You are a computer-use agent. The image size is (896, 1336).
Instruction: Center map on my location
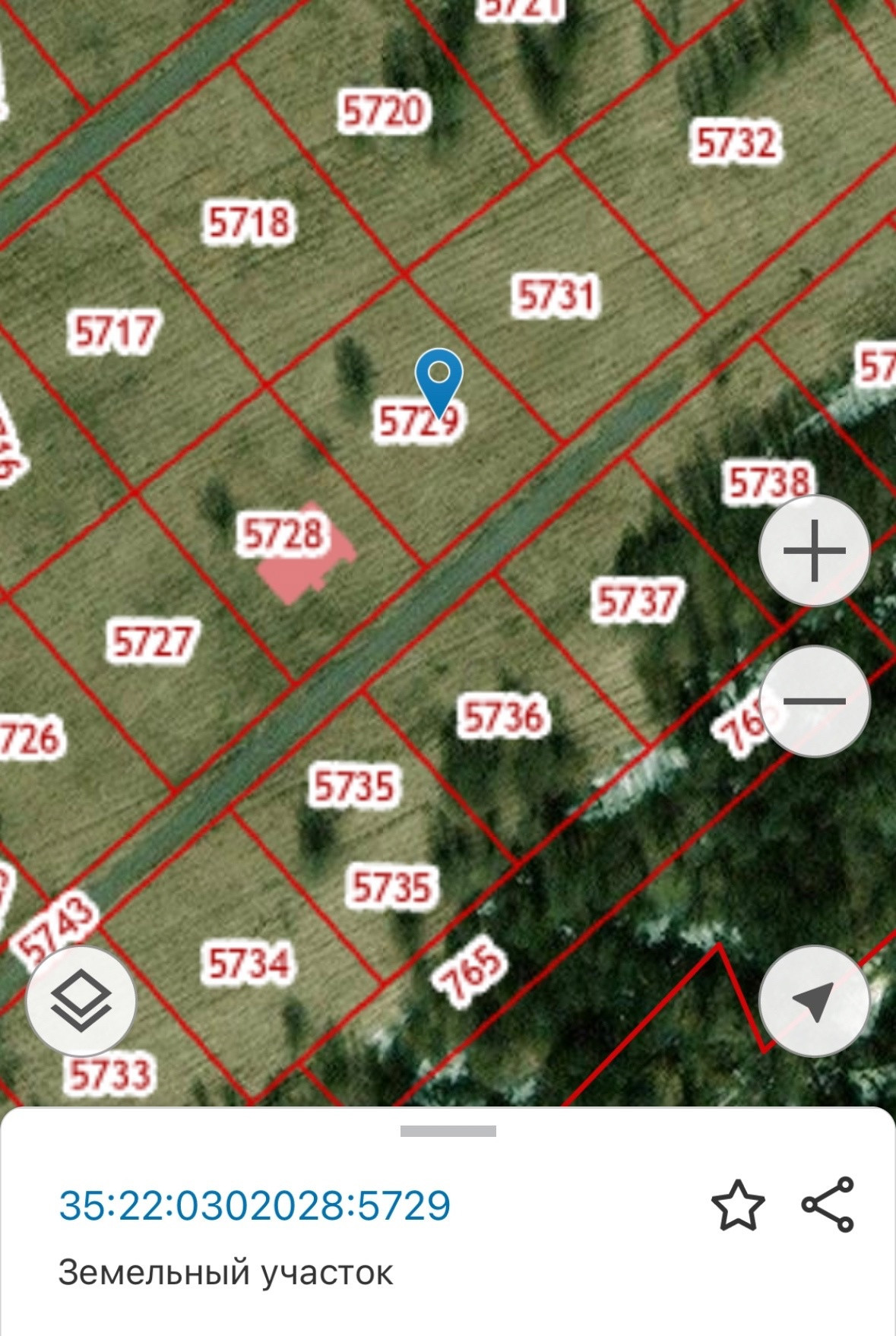pos(814,1000)
